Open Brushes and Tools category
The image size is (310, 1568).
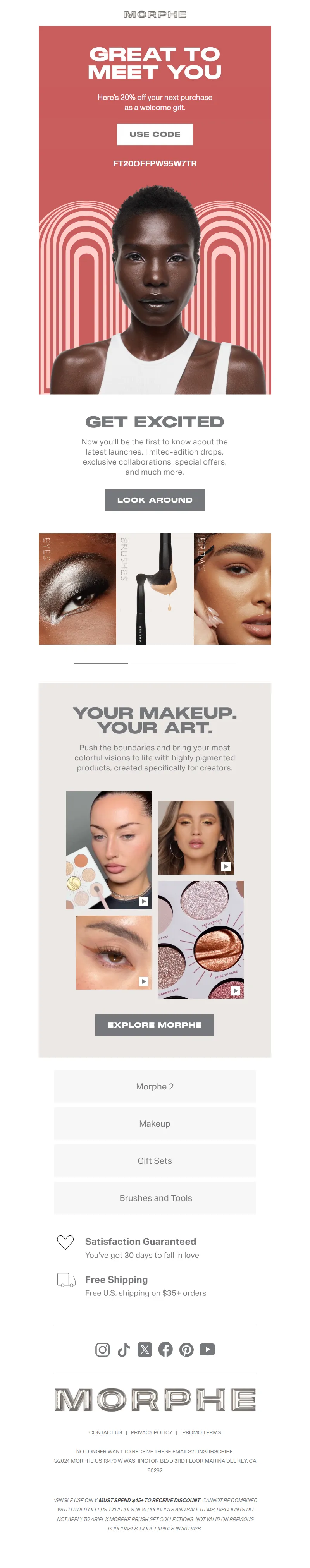(x=155, y=1198)
